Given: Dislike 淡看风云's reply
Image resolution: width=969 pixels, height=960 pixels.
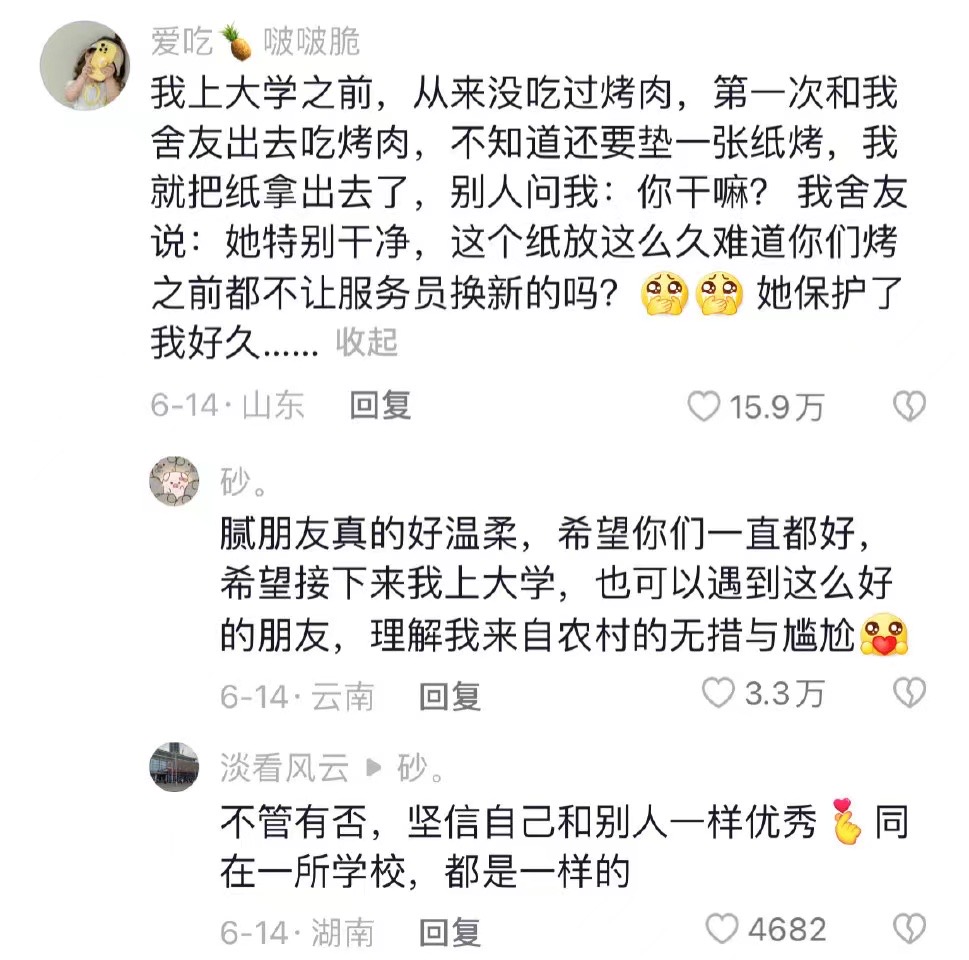Looking at the screenshot, I should (x=908, y=929).
